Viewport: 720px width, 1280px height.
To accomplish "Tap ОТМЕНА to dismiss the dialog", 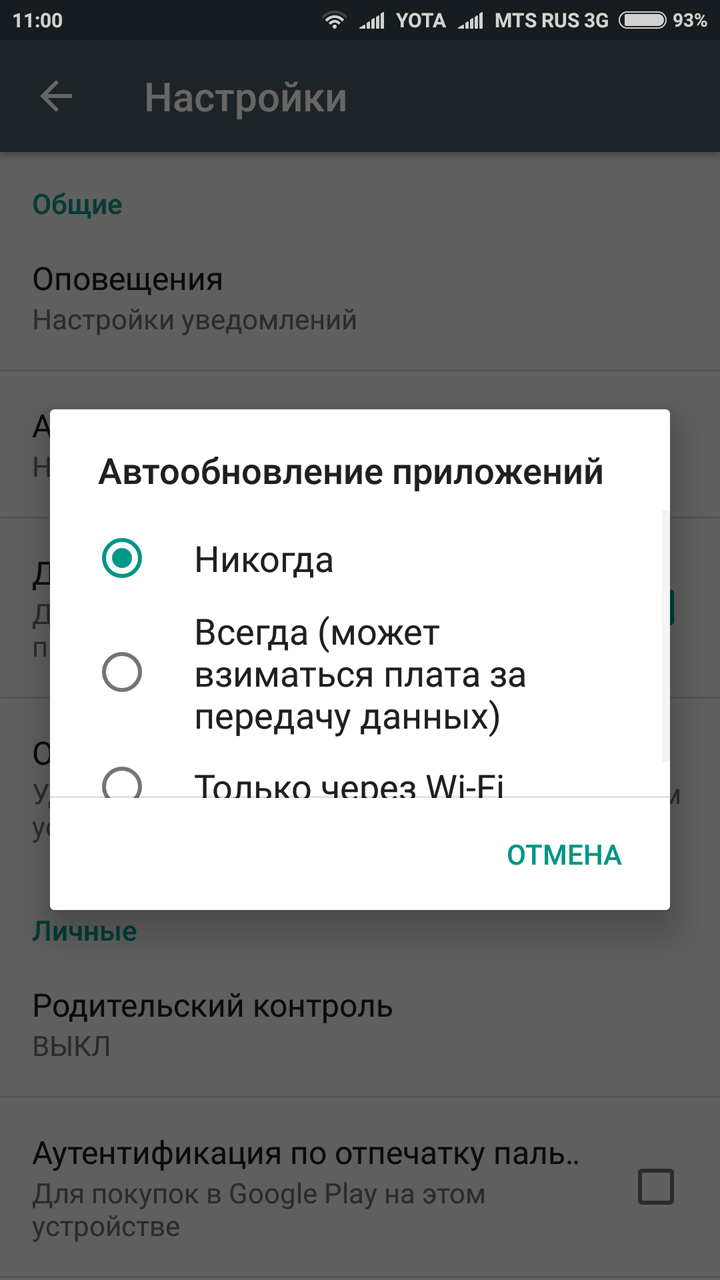I will [564, 855].
